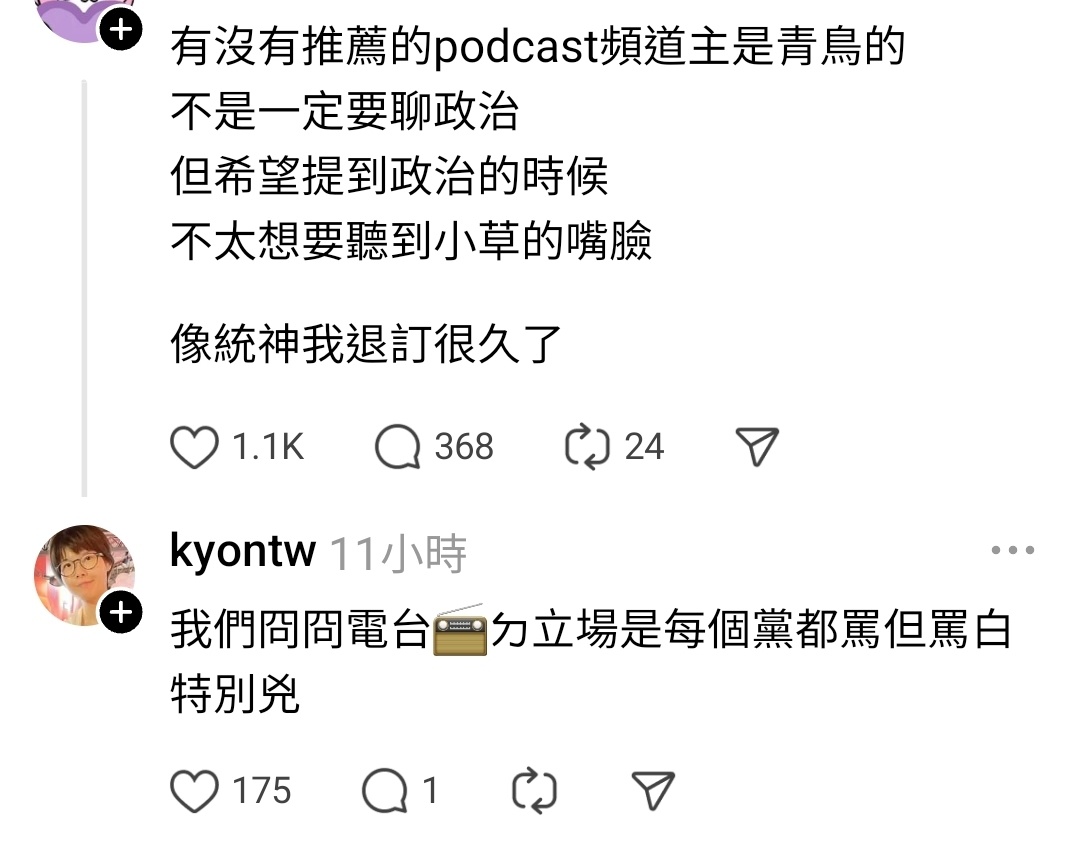
Task: Follow the original poster via plus badge
Action: pyautogui.click(x=121, y=30)
